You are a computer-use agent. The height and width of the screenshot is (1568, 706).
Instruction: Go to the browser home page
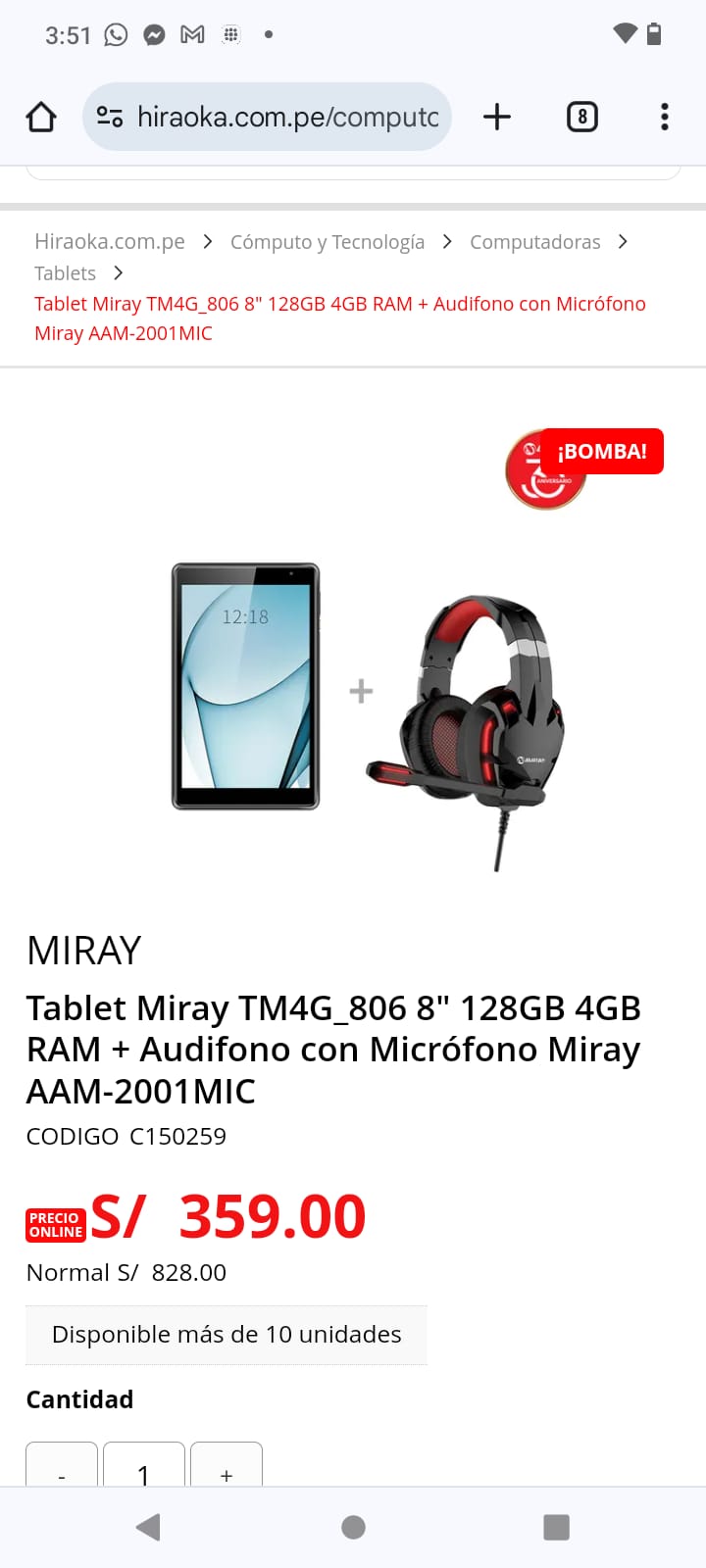[x=41, y=118]
